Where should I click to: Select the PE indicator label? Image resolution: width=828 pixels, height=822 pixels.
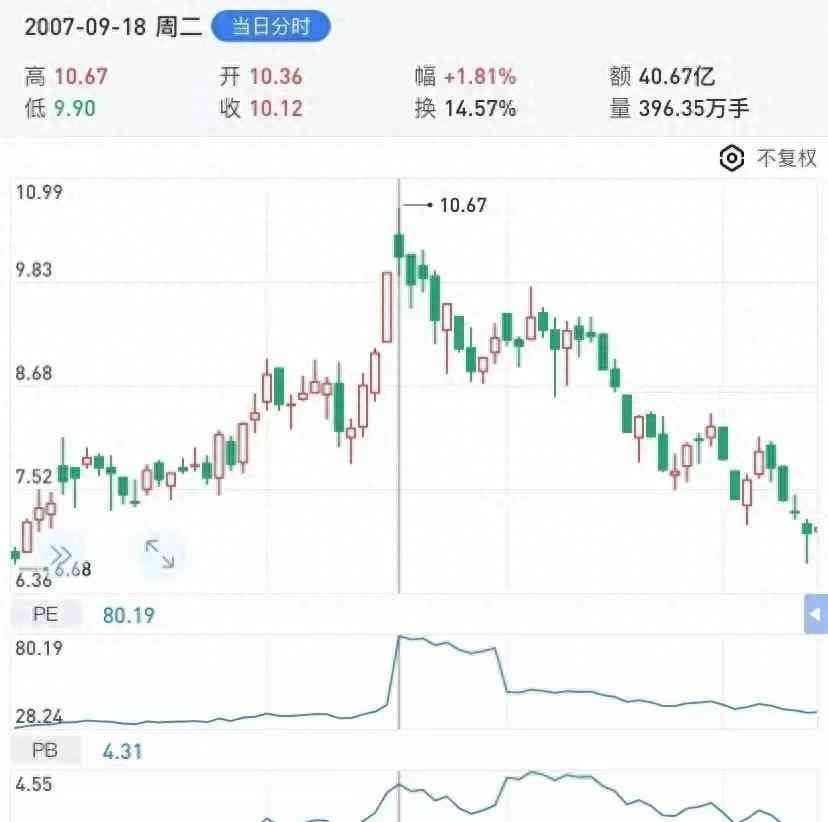[x=46, y=615]
